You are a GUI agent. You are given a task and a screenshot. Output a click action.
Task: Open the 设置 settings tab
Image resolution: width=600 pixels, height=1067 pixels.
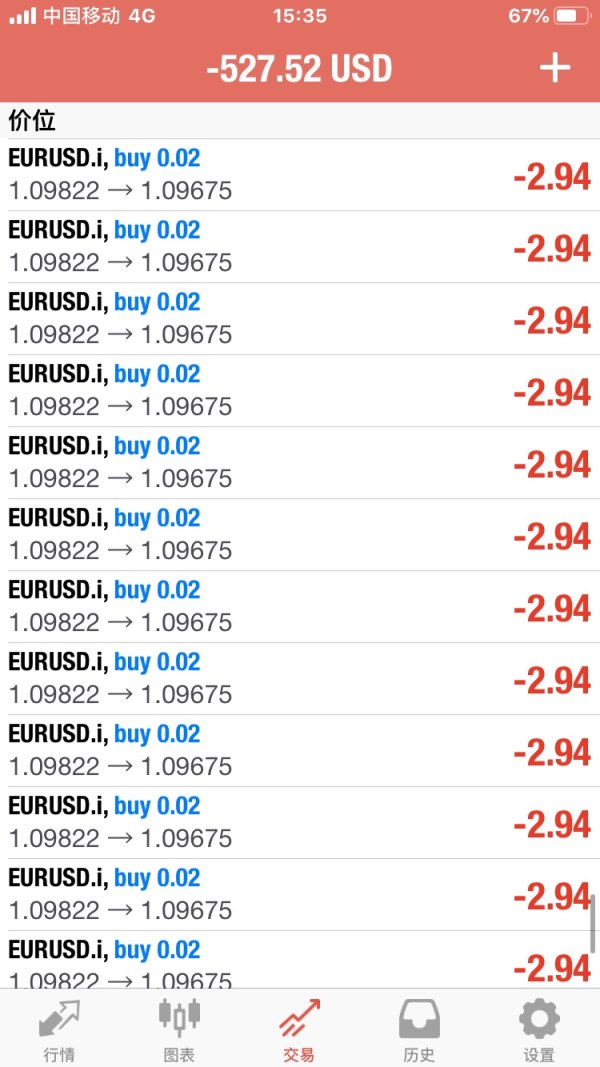click(539, 1030)
